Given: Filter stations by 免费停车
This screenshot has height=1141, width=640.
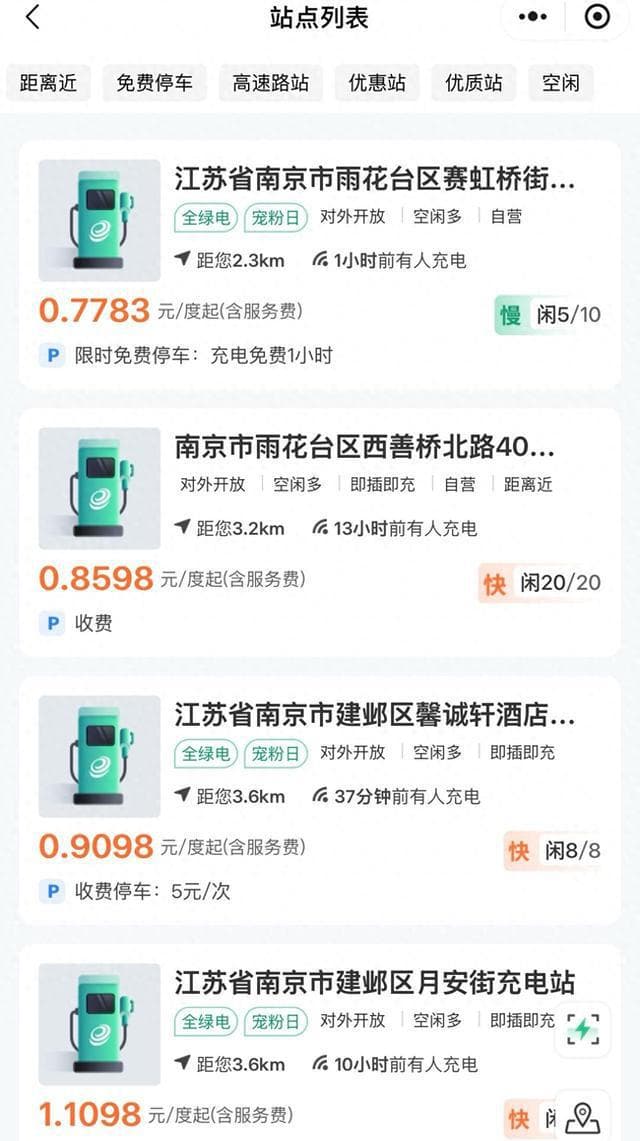Looking at the screenshot, I should [x=154, y=83].
